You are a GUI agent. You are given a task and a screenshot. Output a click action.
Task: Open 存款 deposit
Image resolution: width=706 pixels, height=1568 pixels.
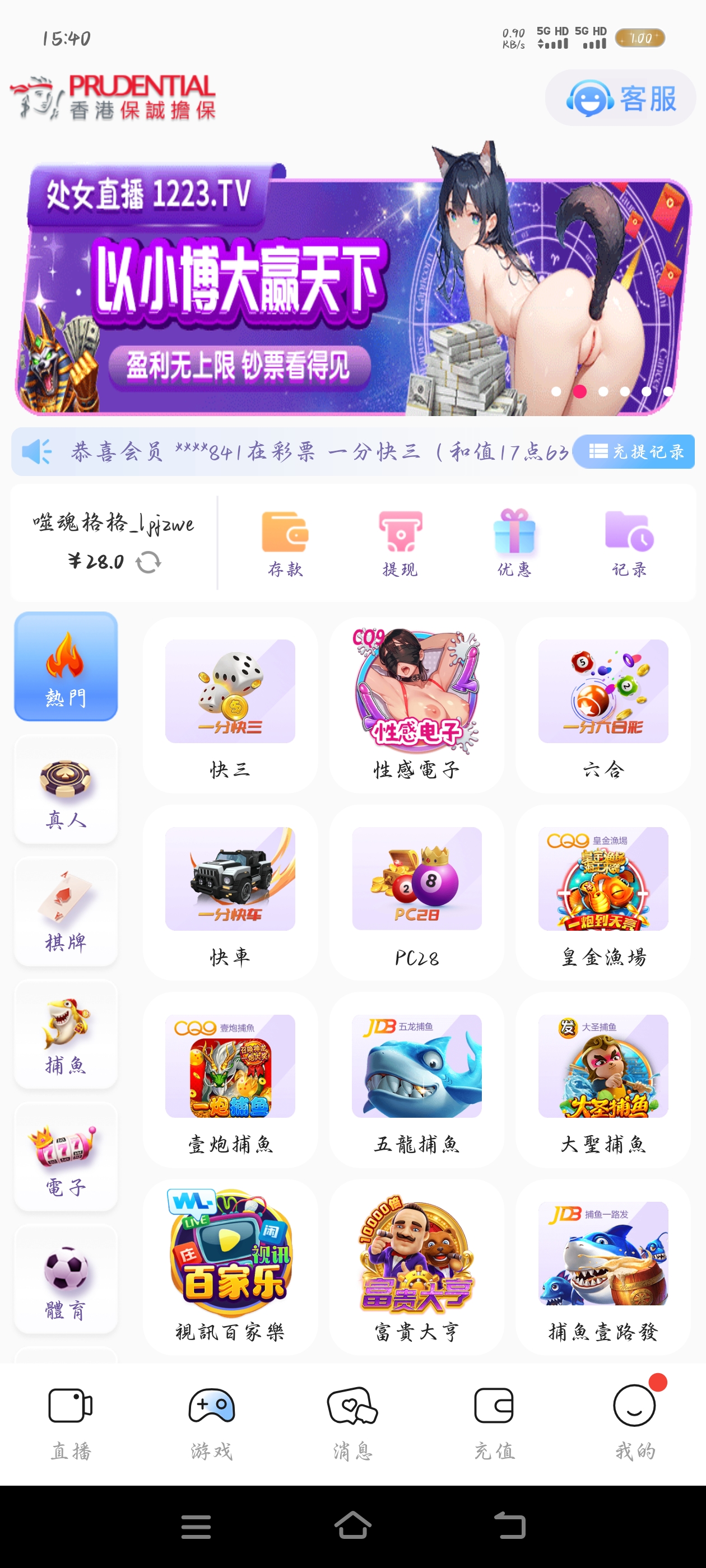285,543
